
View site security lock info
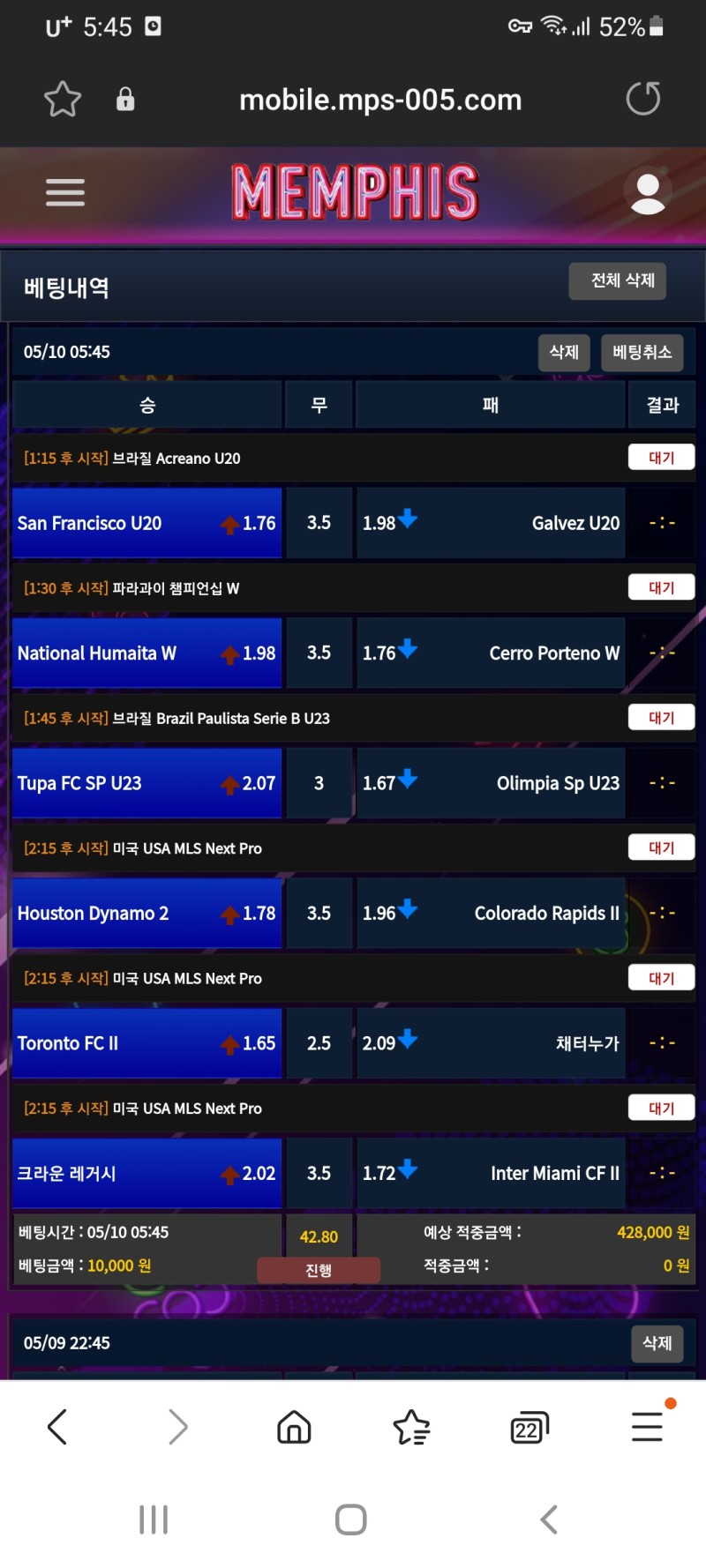[x=125, y=99]
